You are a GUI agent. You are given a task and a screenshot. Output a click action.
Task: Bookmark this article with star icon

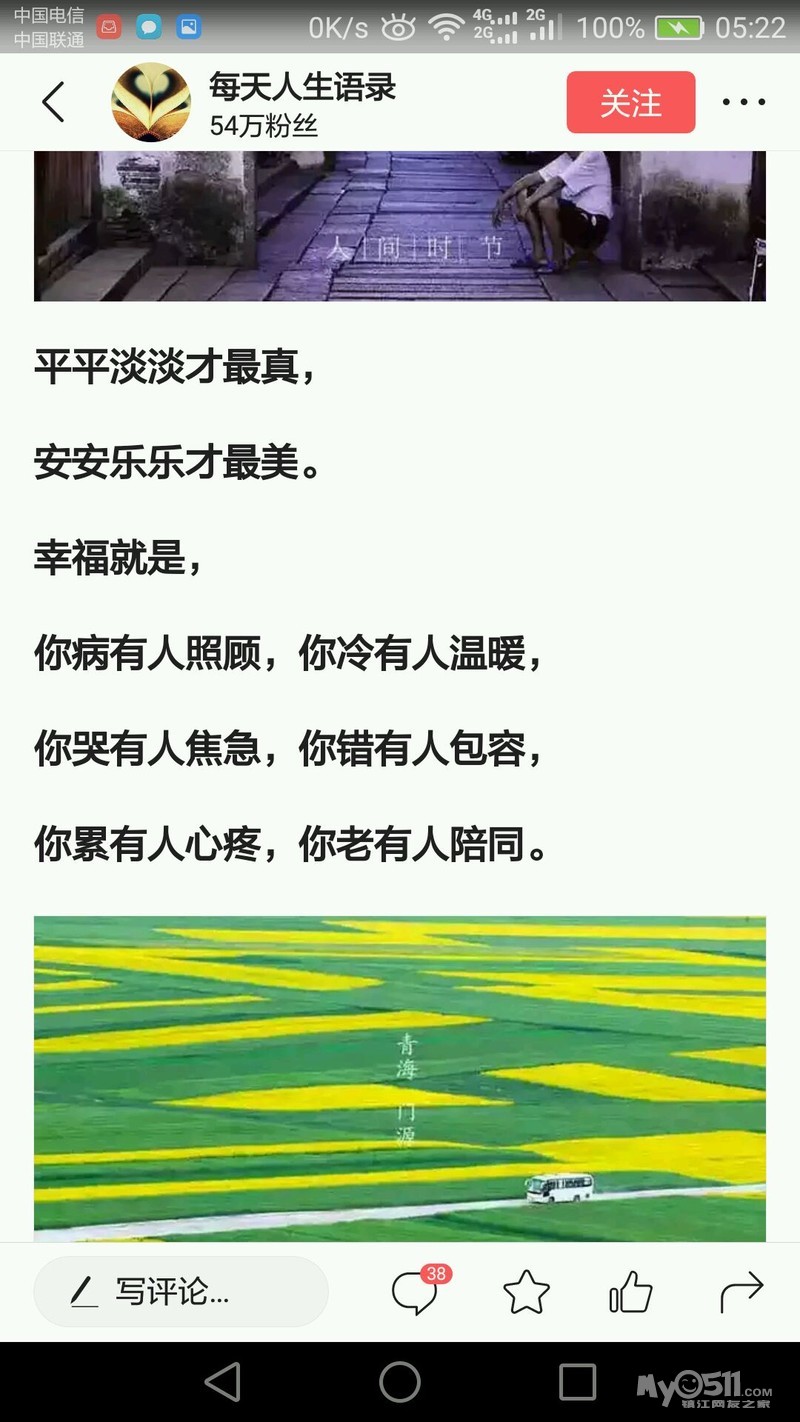tap(526, 1292)
